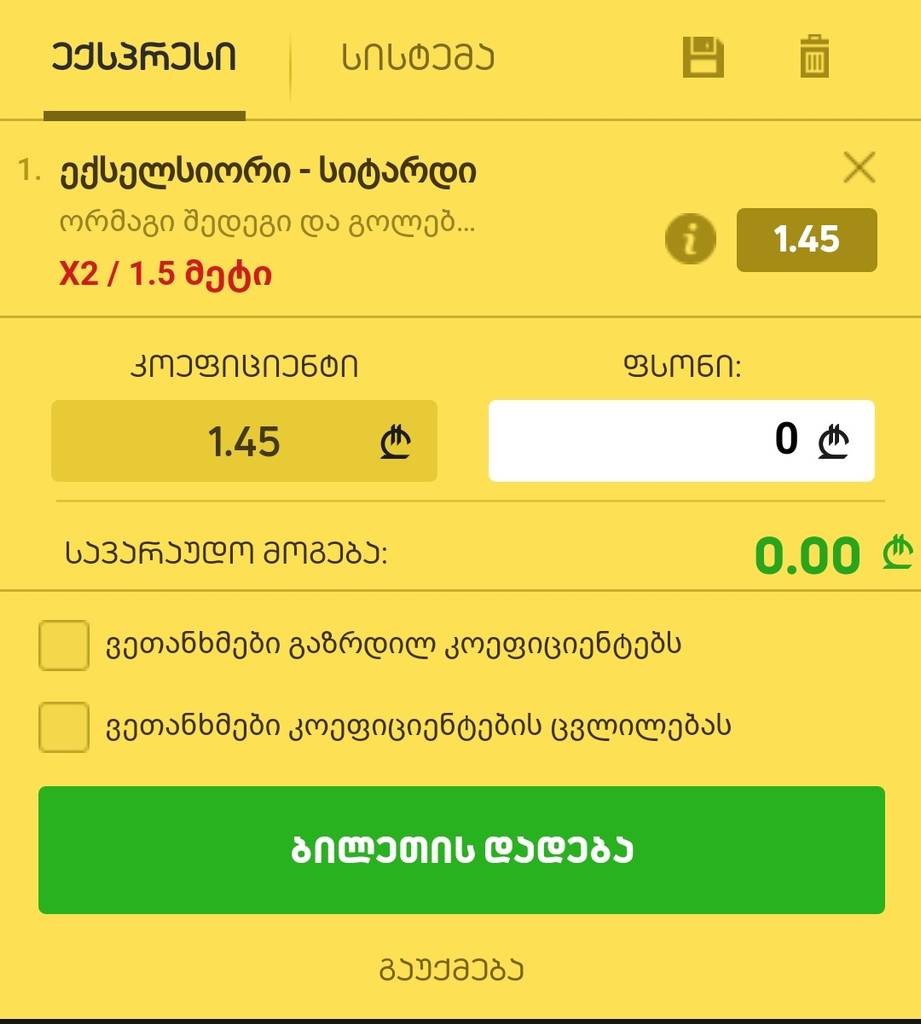Check accepting coefficient changes checkbox

click(x=64, y=728)
